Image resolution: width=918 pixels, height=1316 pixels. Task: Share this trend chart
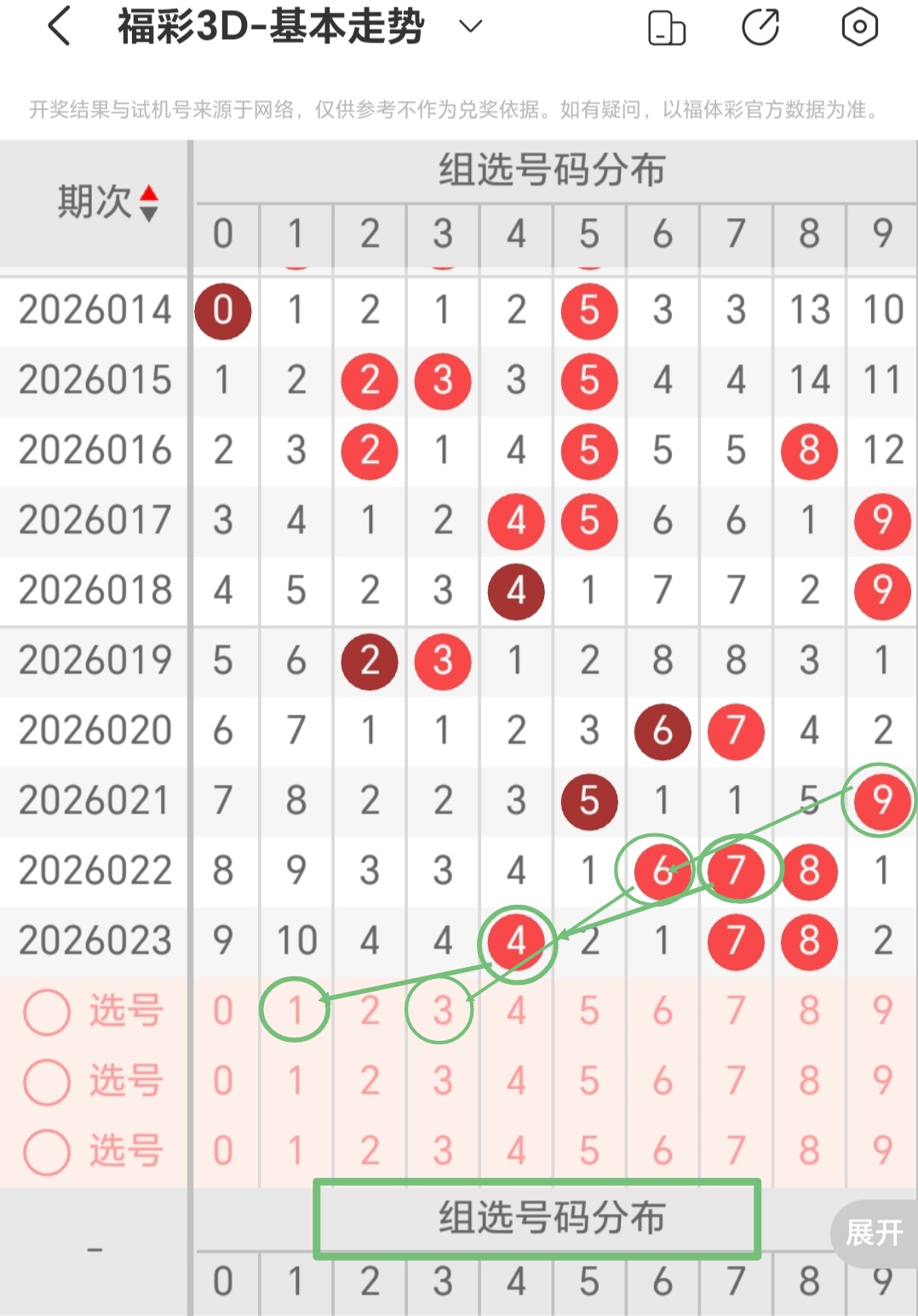coord(760,27)
